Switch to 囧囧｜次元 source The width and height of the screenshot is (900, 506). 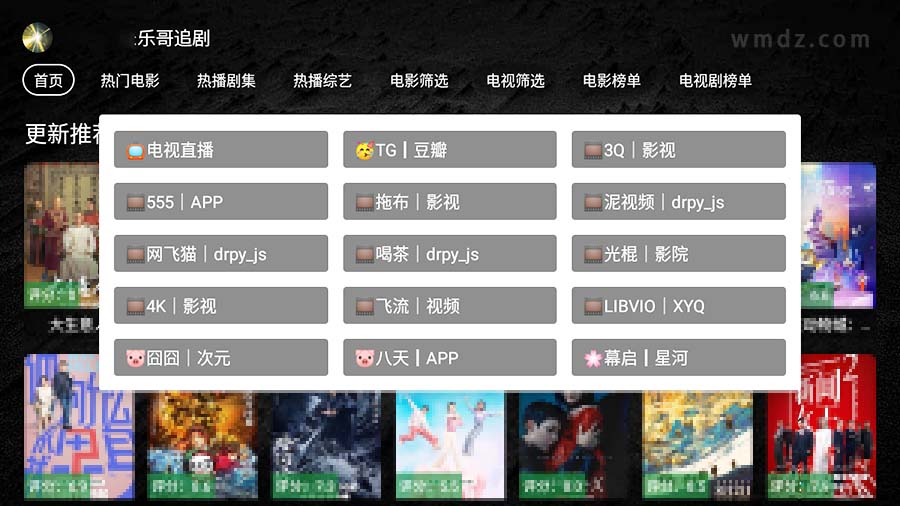tap(221, 358)
